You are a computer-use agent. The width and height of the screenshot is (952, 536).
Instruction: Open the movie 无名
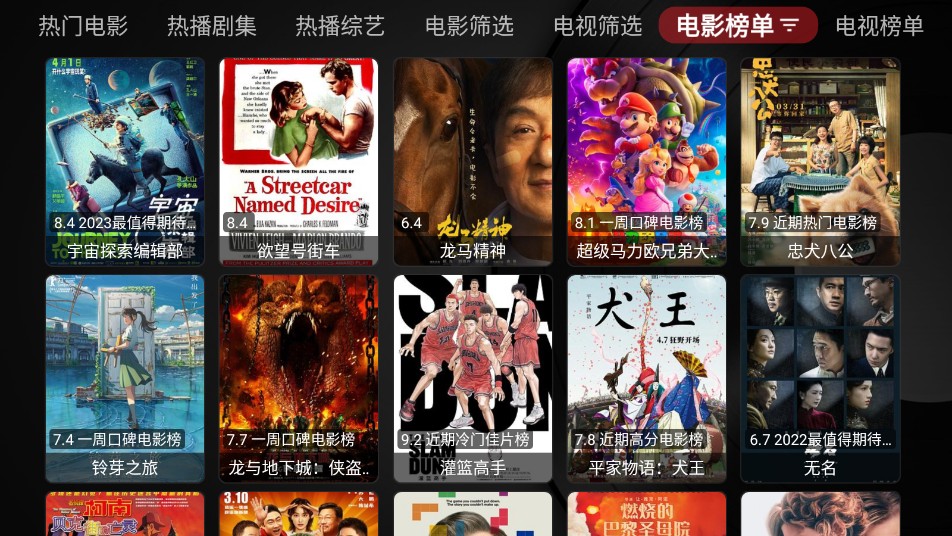point(820,378)
